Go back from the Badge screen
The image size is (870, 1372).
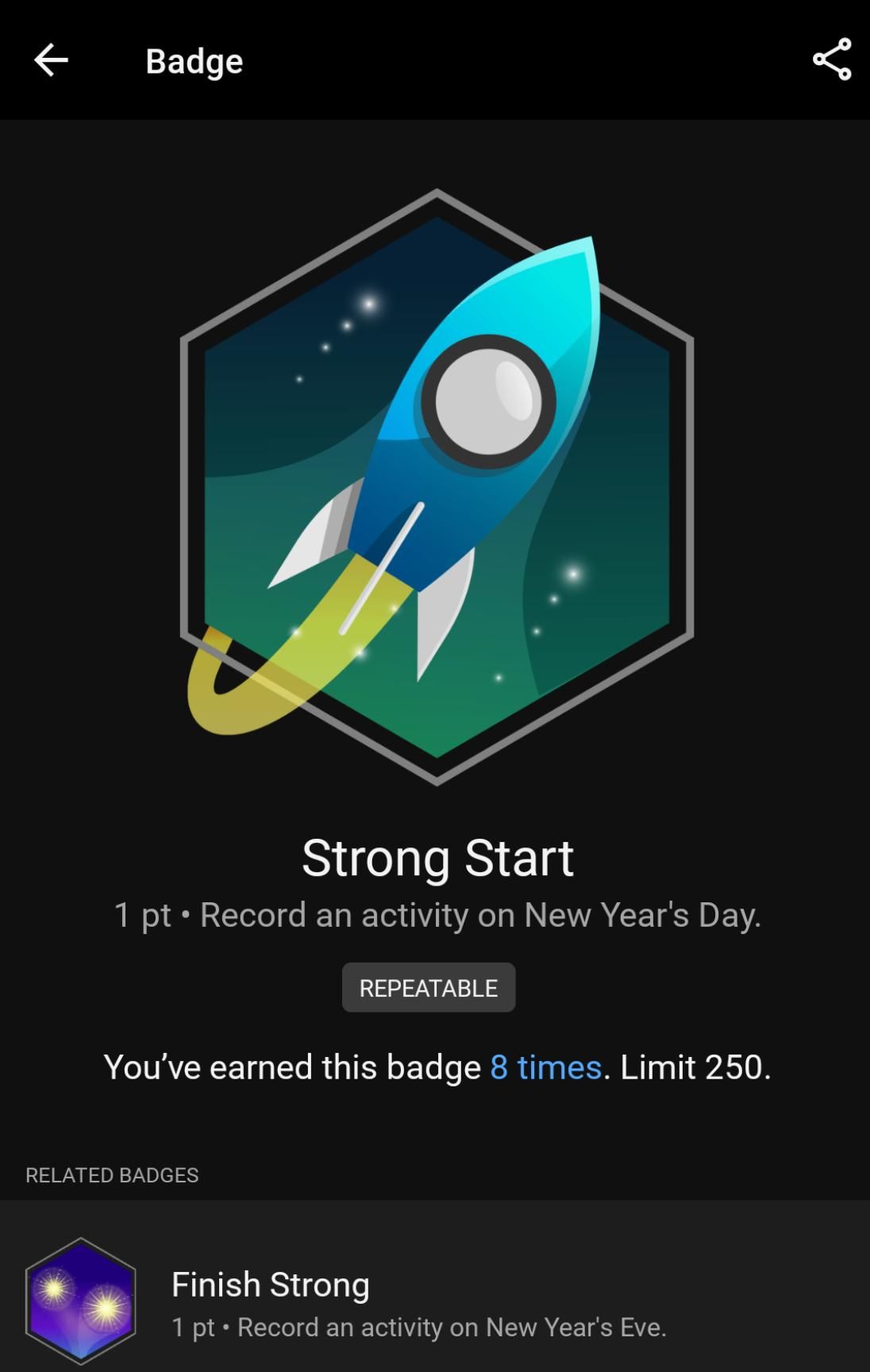[51, 60]
